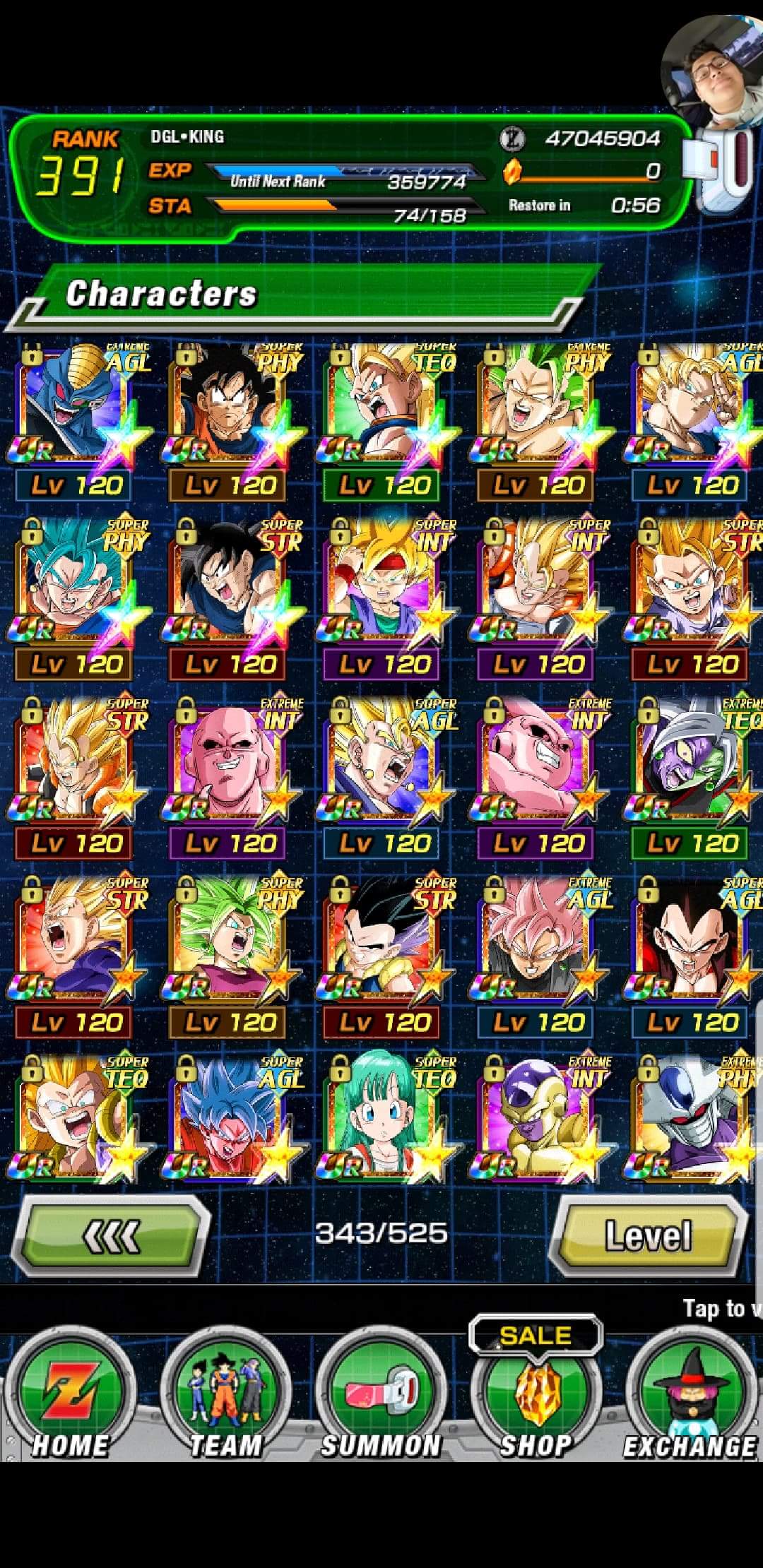The height and width of the screenshot is (1568, 763).
Task: Change sort order with Level button
Action: tap(647, 1236)
